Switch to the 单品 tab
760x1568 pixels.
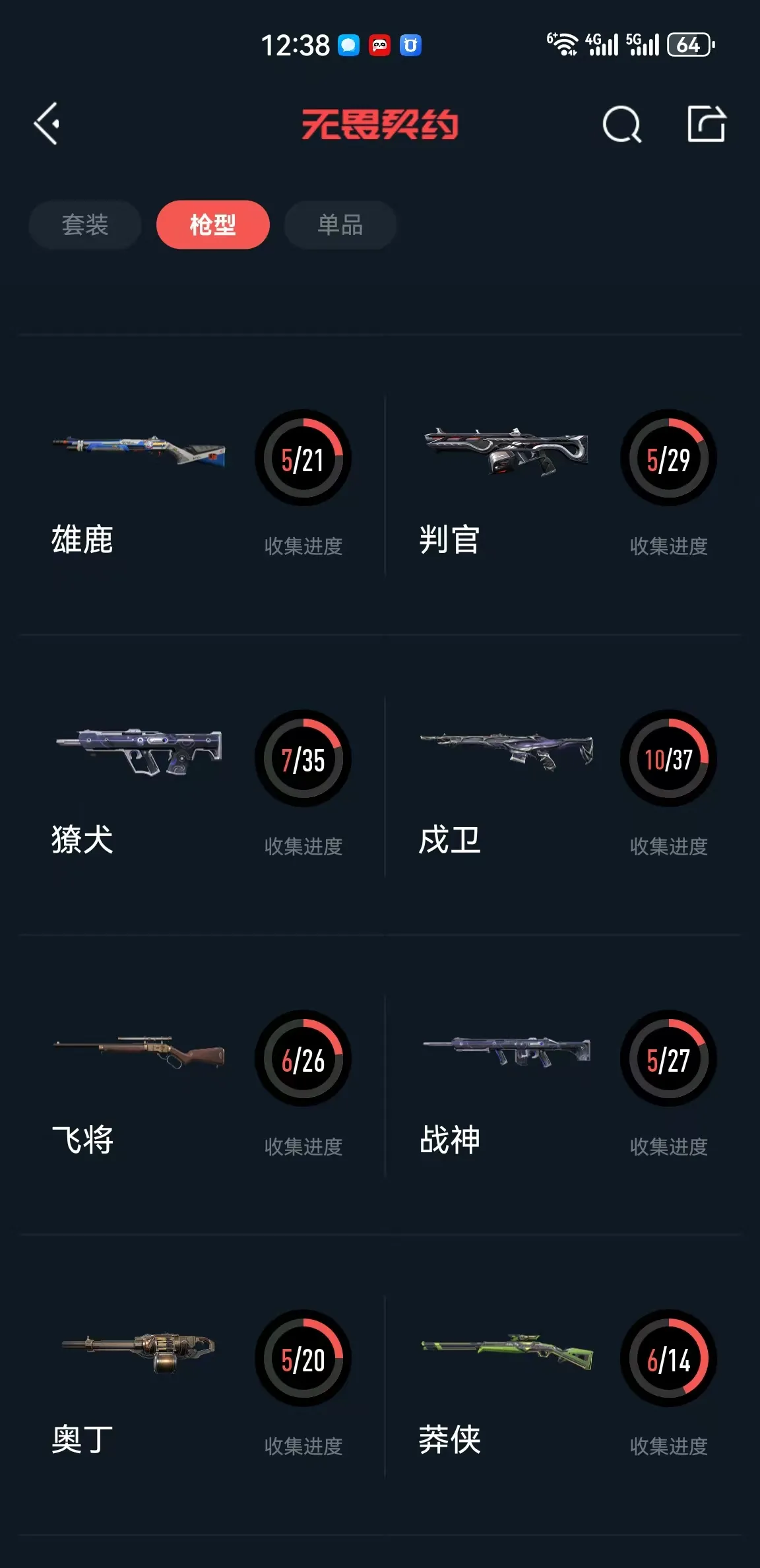tap(340, 225)
